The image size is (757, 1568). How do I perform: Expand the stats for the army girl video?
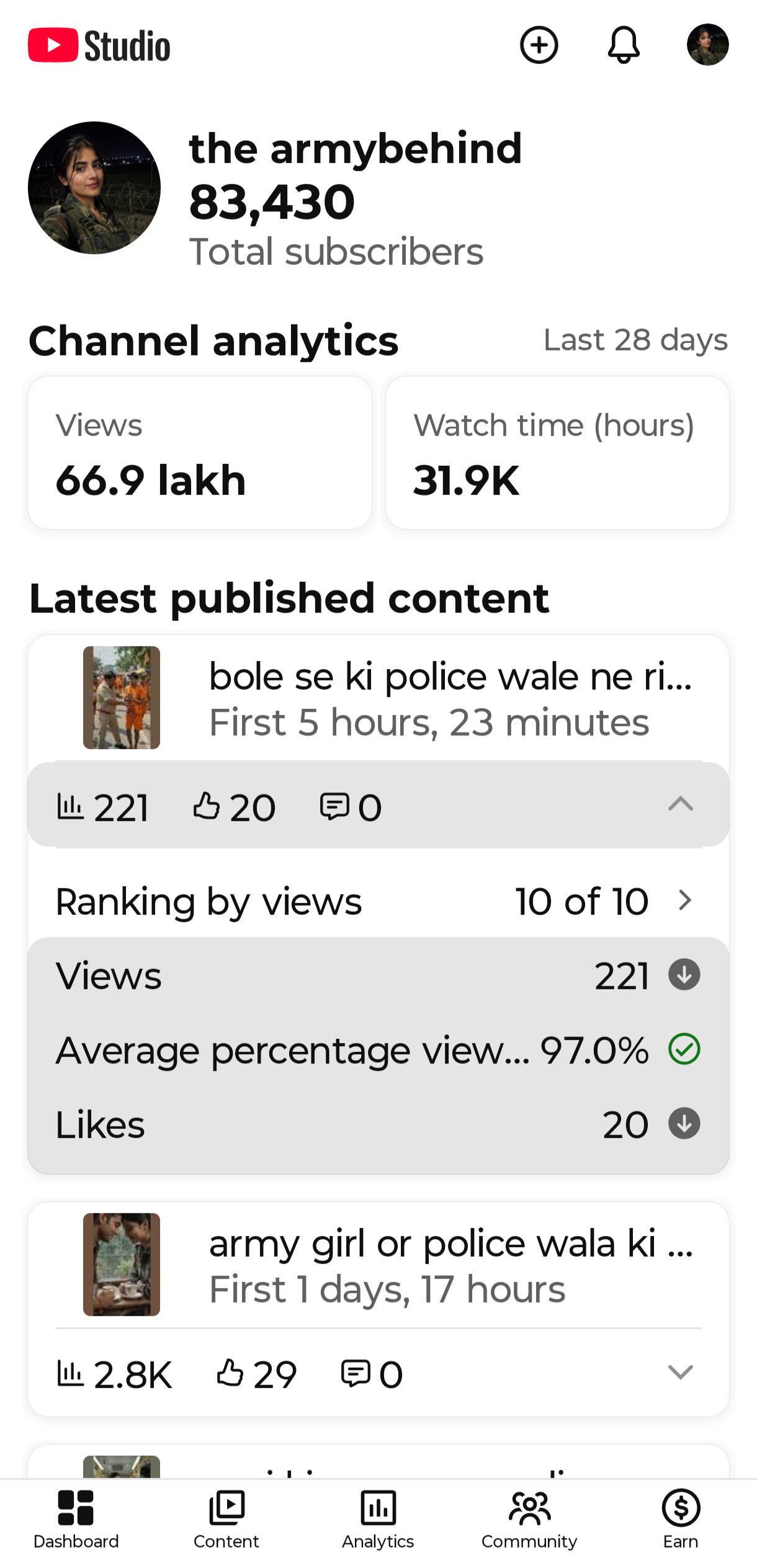pos(680,1372)
